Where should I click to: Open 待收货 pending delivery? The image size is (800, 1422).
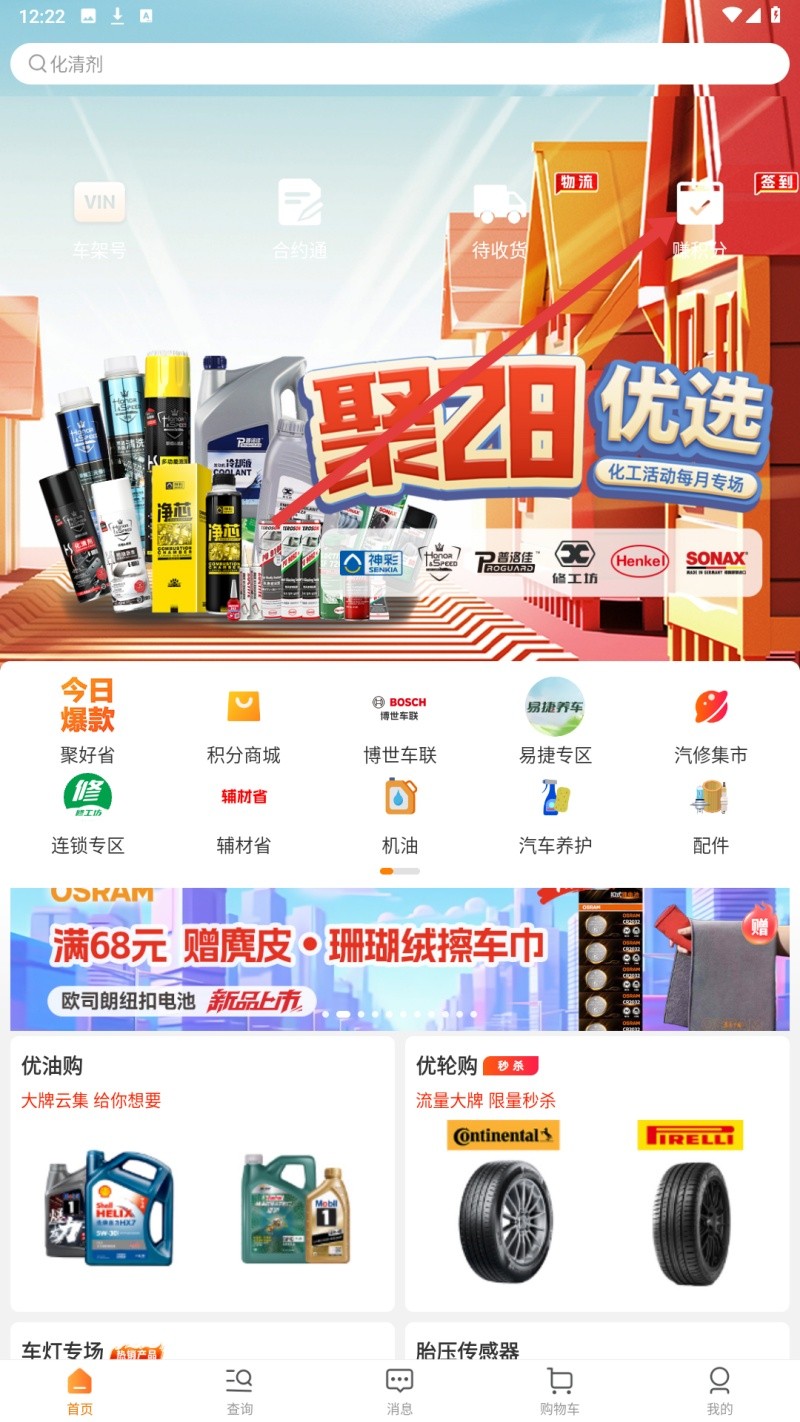click(499, 220)
